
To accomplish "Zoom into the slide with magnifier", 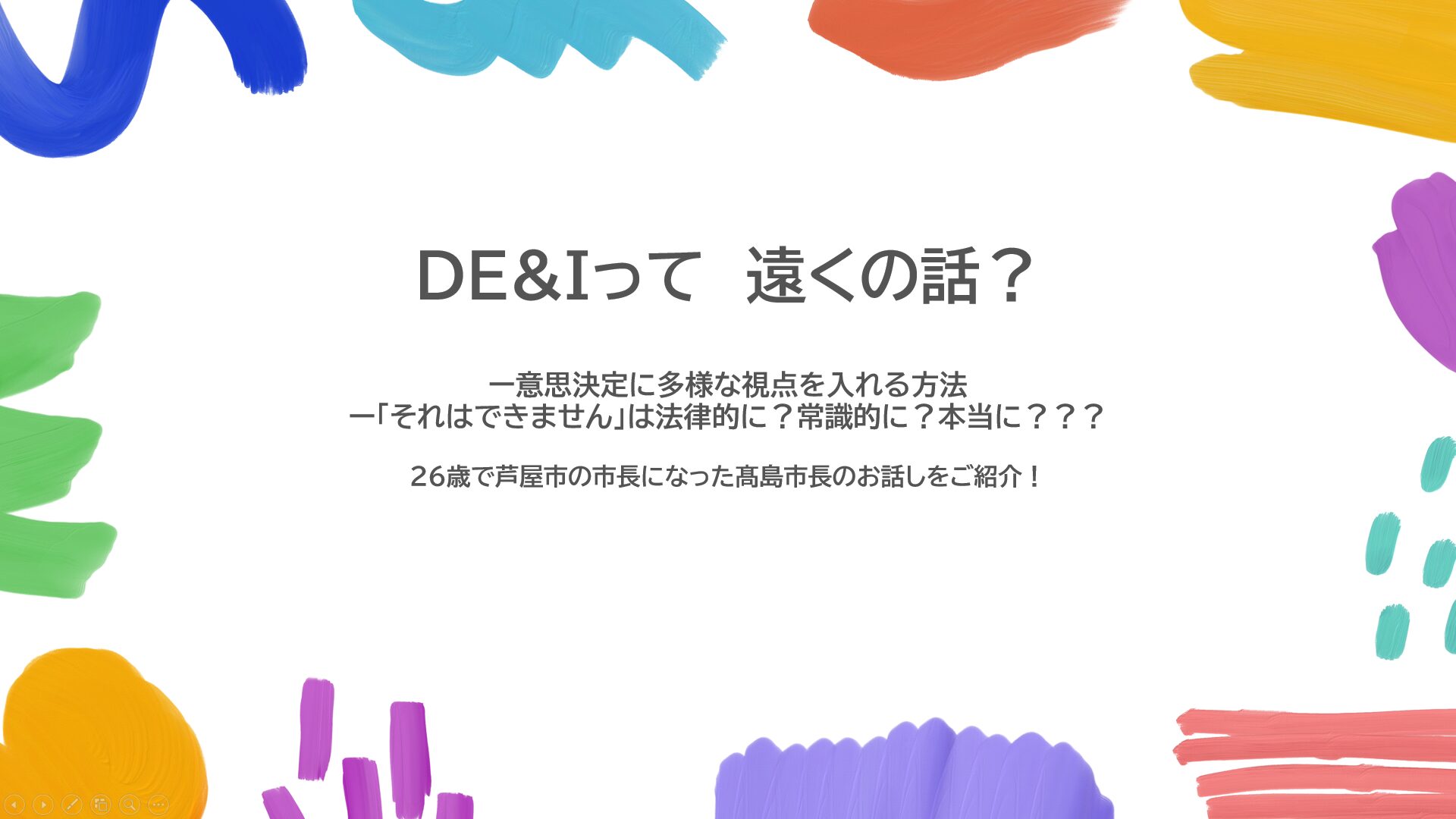I will click(x=130, y=805).
